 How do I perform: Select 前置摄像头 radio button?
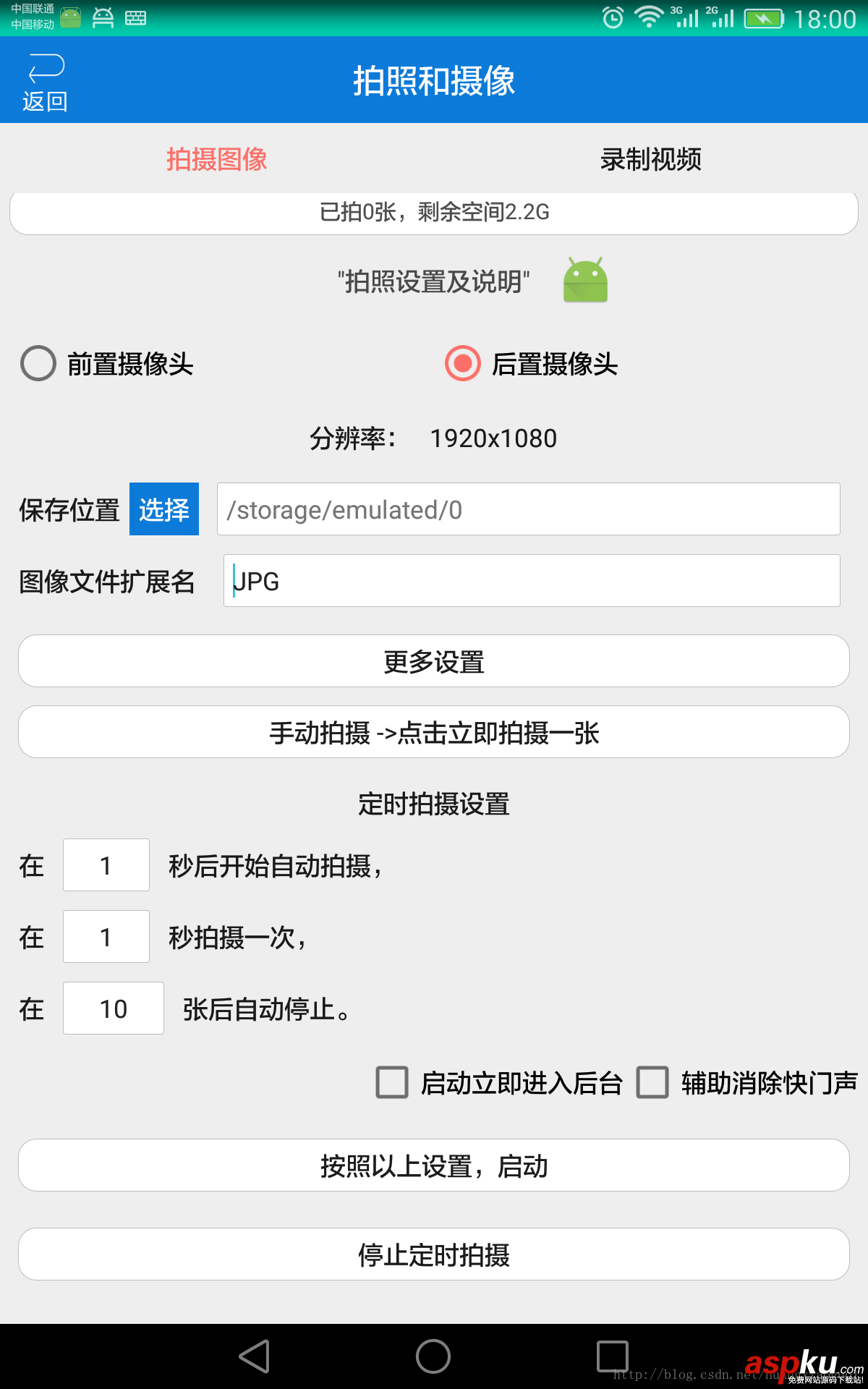click(x=39, y=363)
